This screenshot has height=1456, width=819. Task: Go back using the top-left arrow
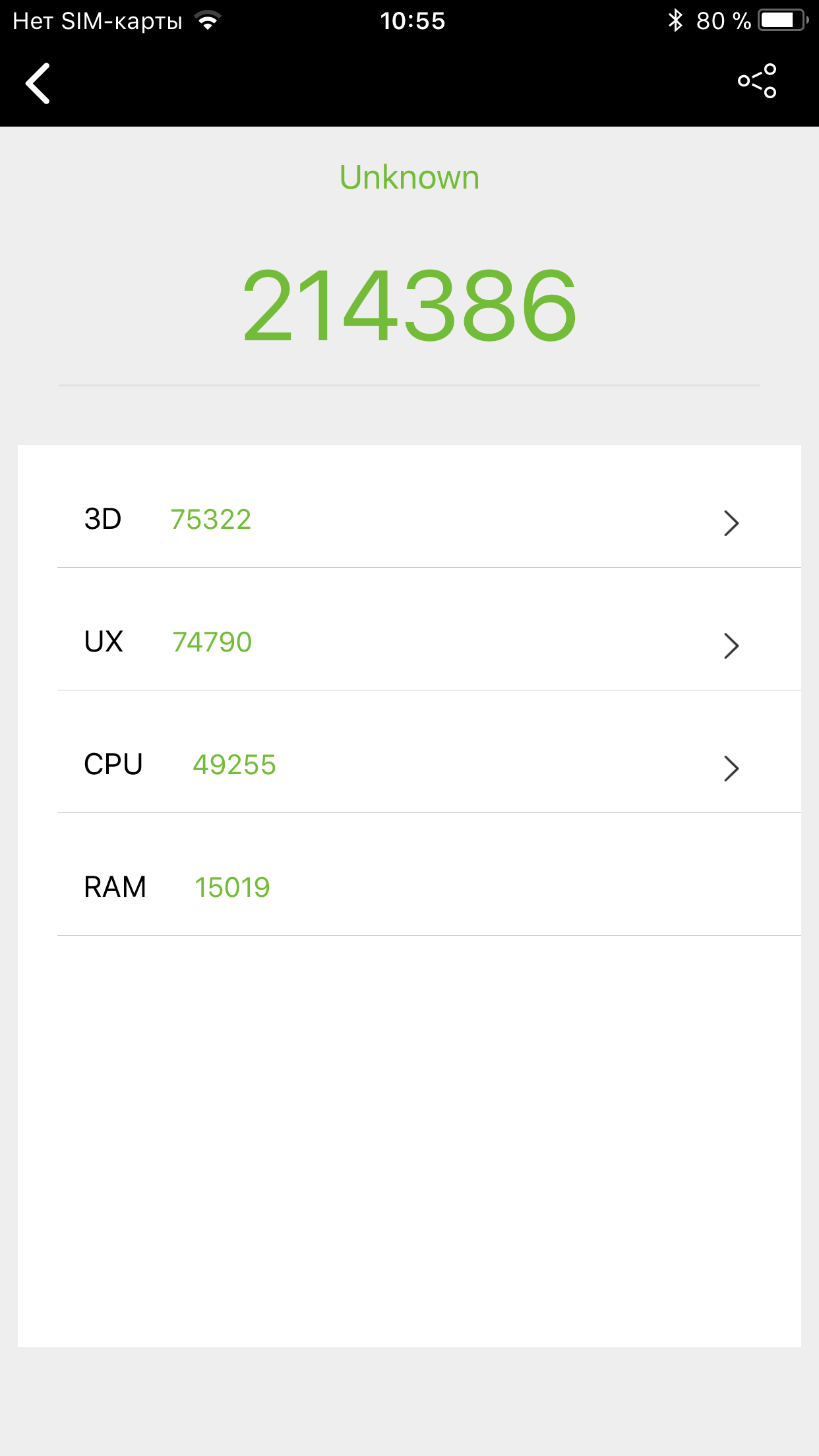point(38,83)
